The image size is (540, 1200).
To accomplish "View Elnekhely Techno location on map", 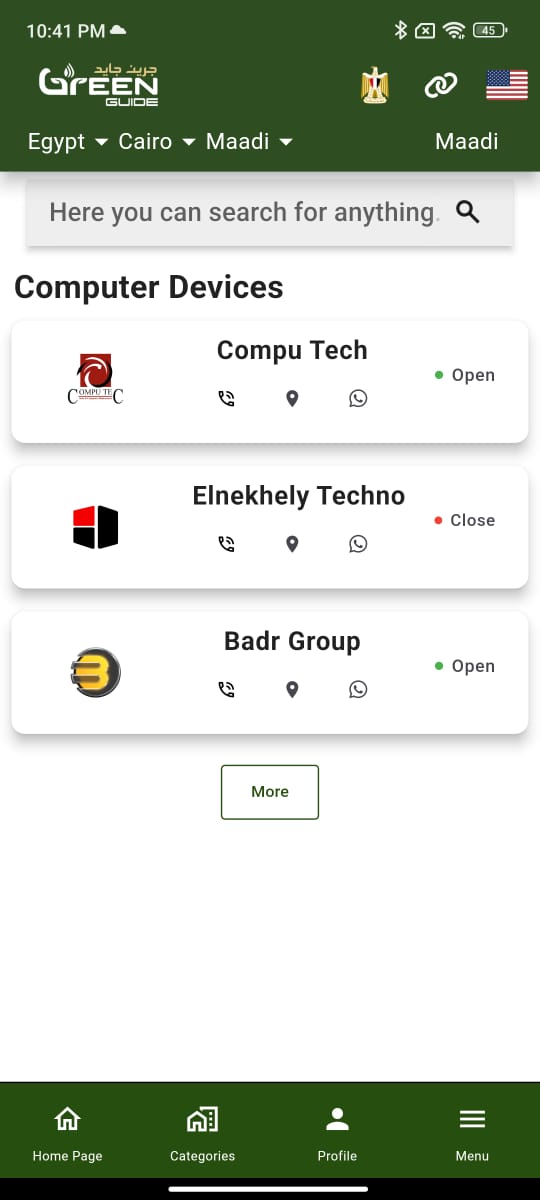I will coord(292,544).
